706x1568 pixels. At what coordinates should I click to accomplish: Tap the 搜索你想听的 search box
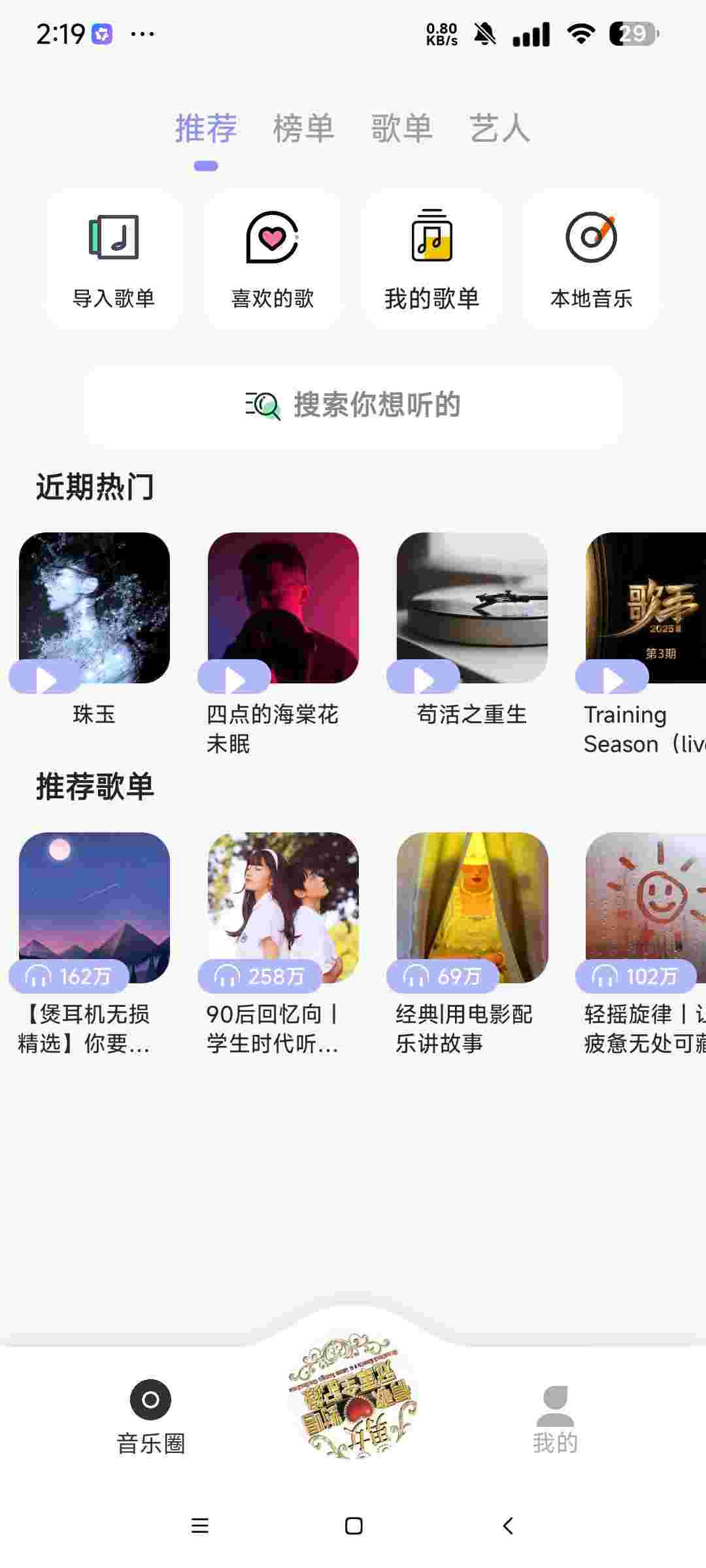pos(353,406)
